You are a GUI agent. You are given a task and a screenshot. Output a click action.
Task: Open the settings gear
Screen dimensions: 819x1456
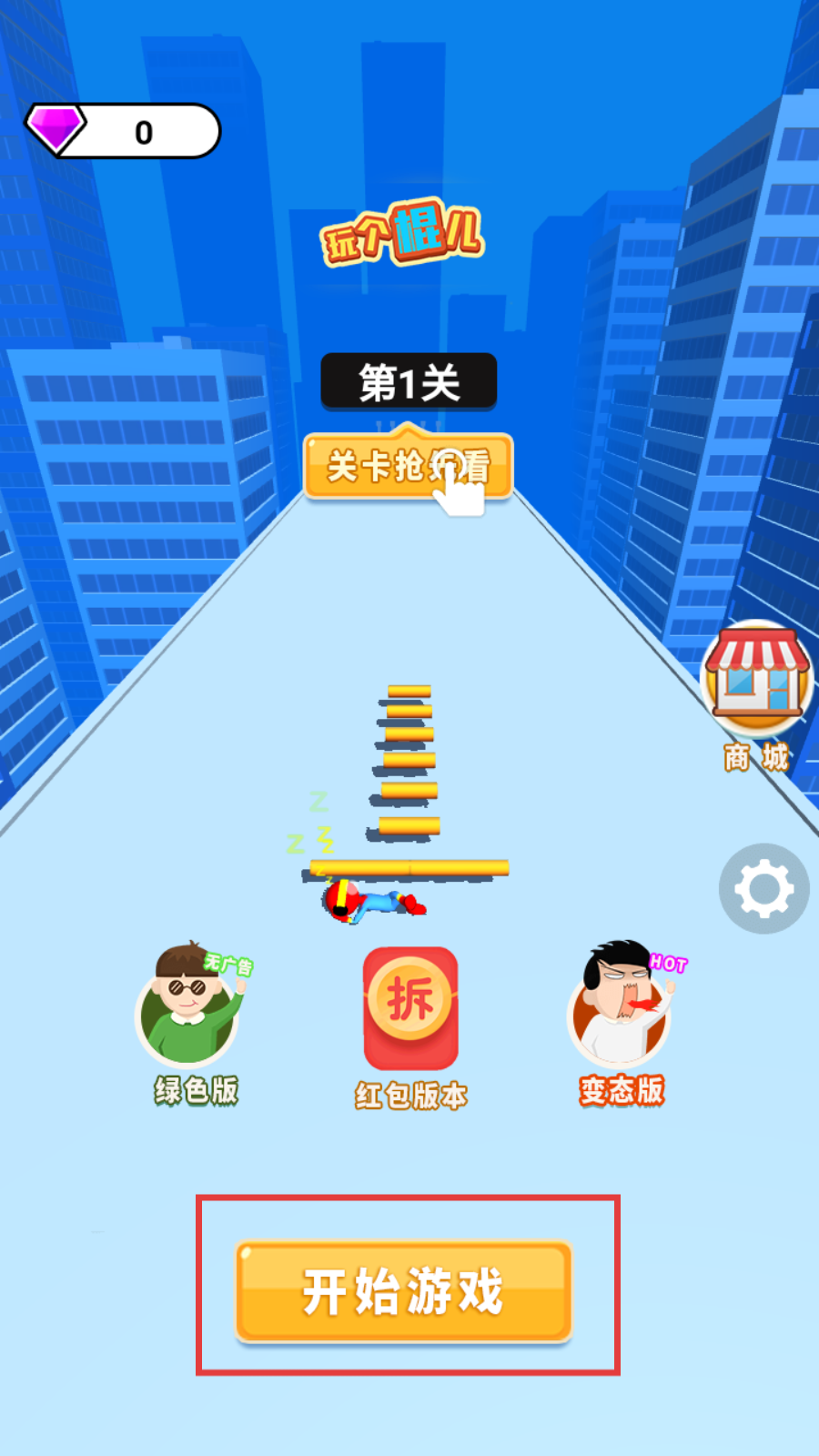pos(763,889)
